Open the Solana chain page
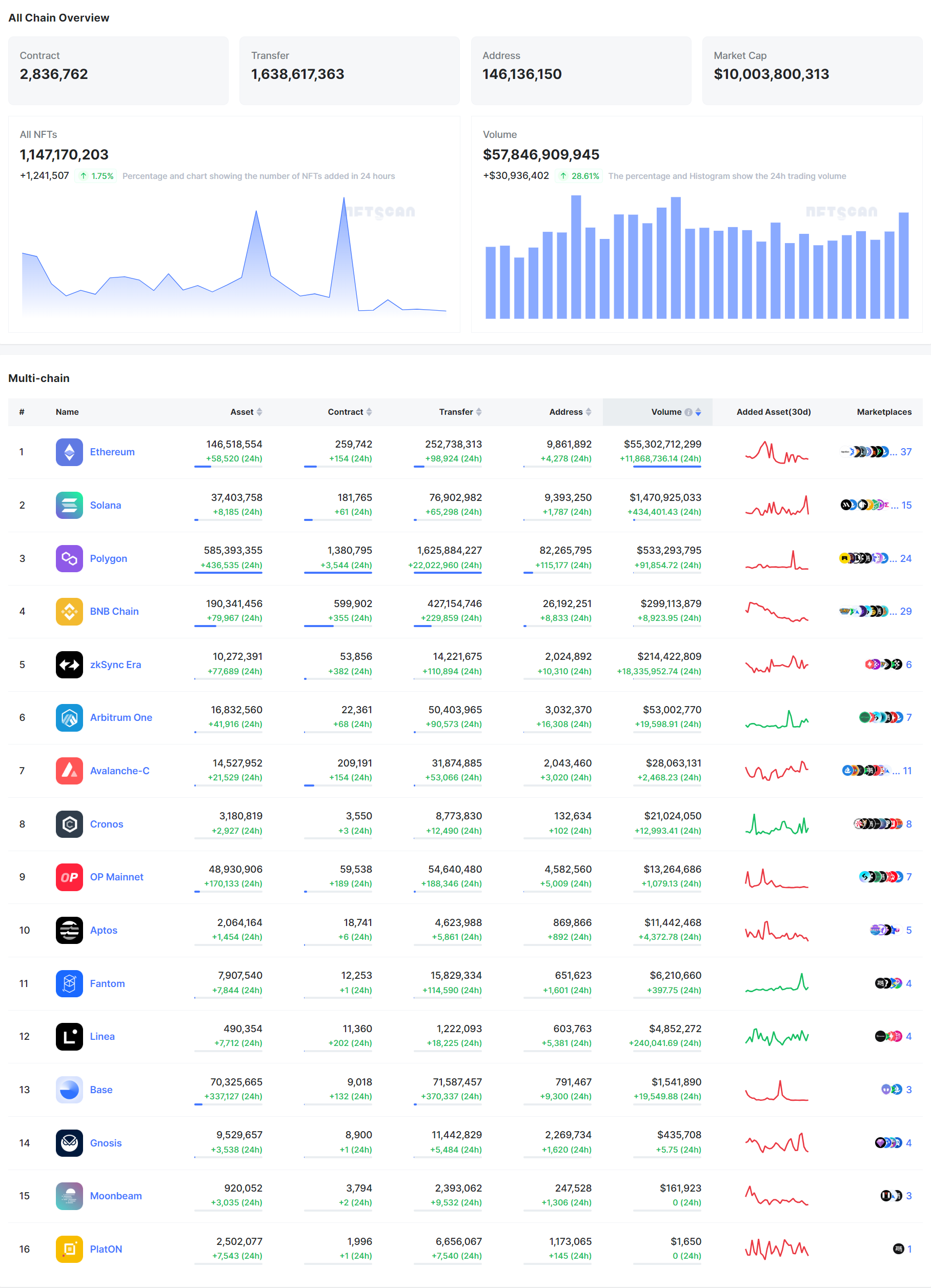This screenshot has height=1288, width=931. click(105, 506)
